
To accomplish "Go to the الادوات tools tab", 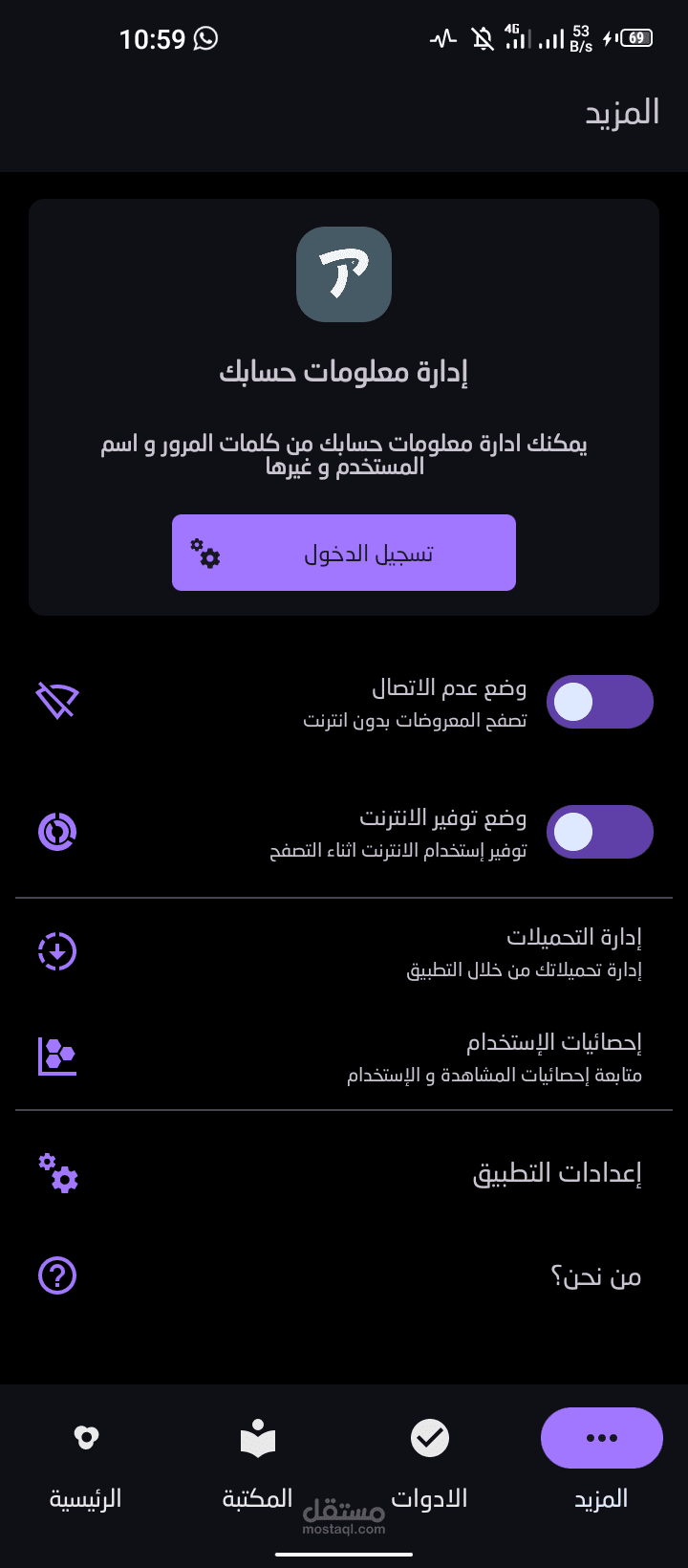I will [x=430, y=1461].
